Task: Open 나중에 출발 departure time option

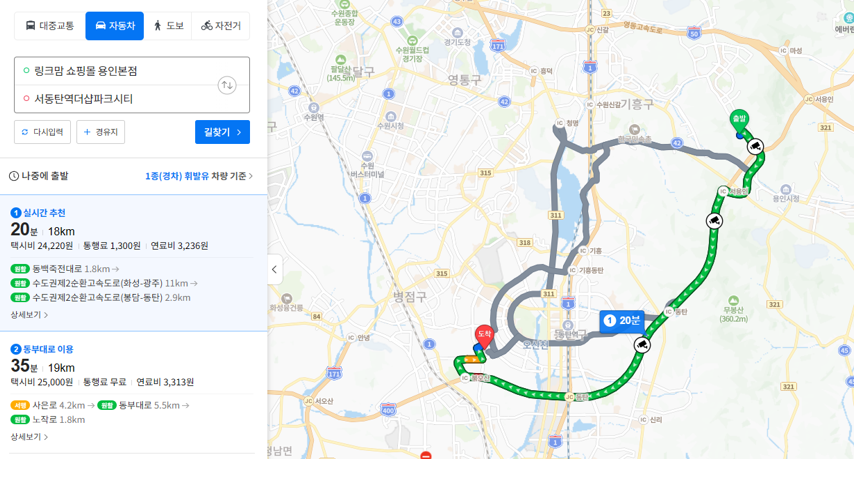Action: click(x=39, y=176)
